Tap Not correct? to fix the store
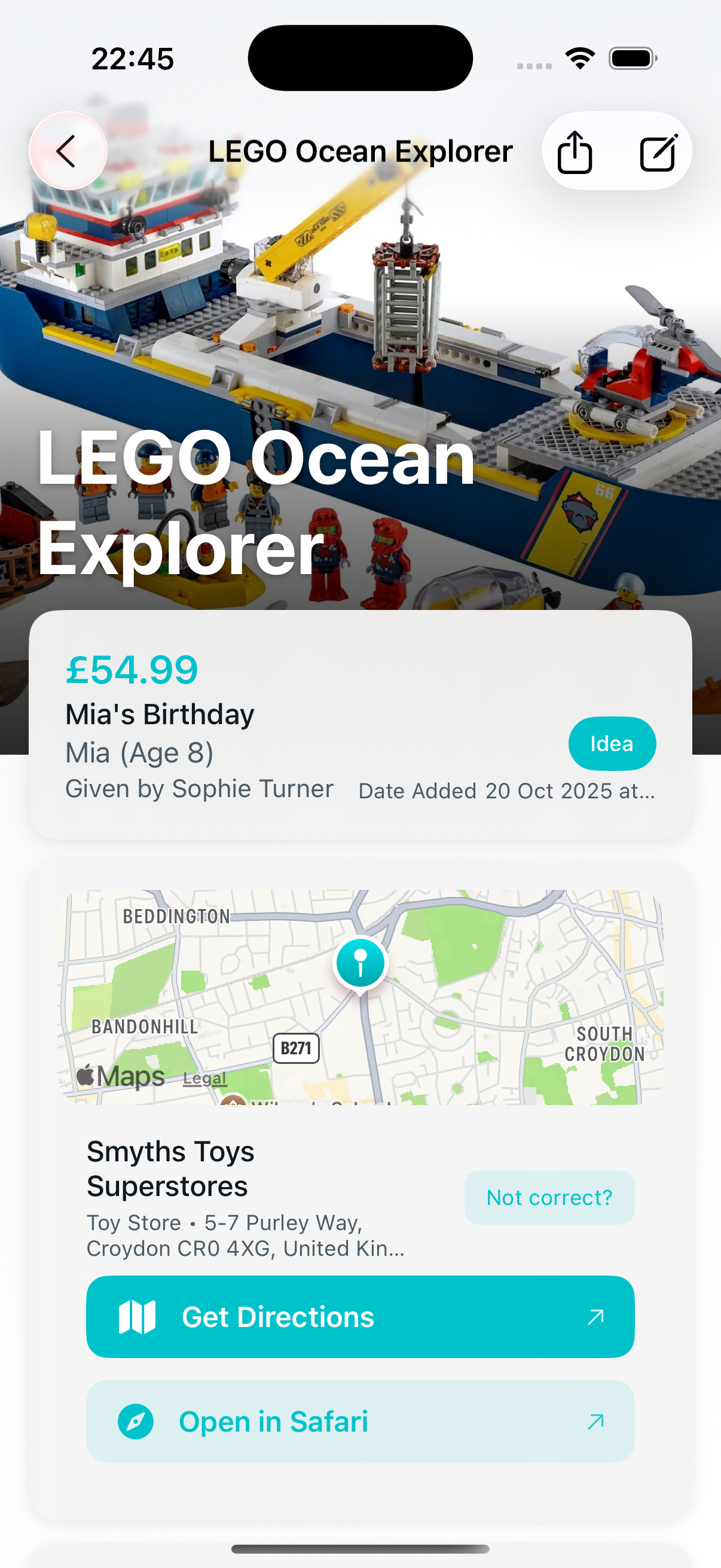Viewport: 721px width, 1568px height. (549, 1197)
